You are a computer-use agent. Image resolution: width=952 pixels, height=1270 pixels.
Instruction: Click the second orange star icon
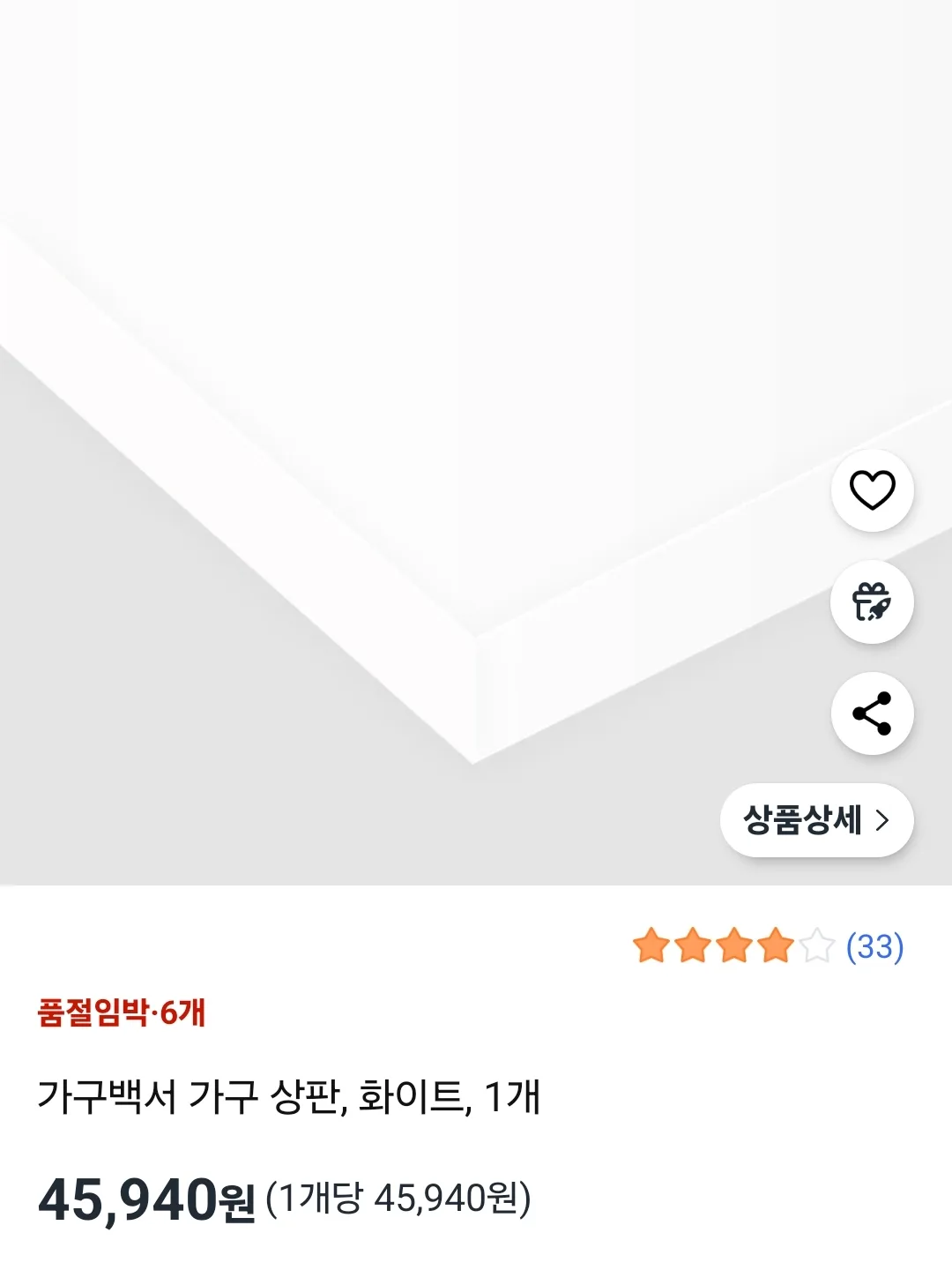click(x=691, y=946)
